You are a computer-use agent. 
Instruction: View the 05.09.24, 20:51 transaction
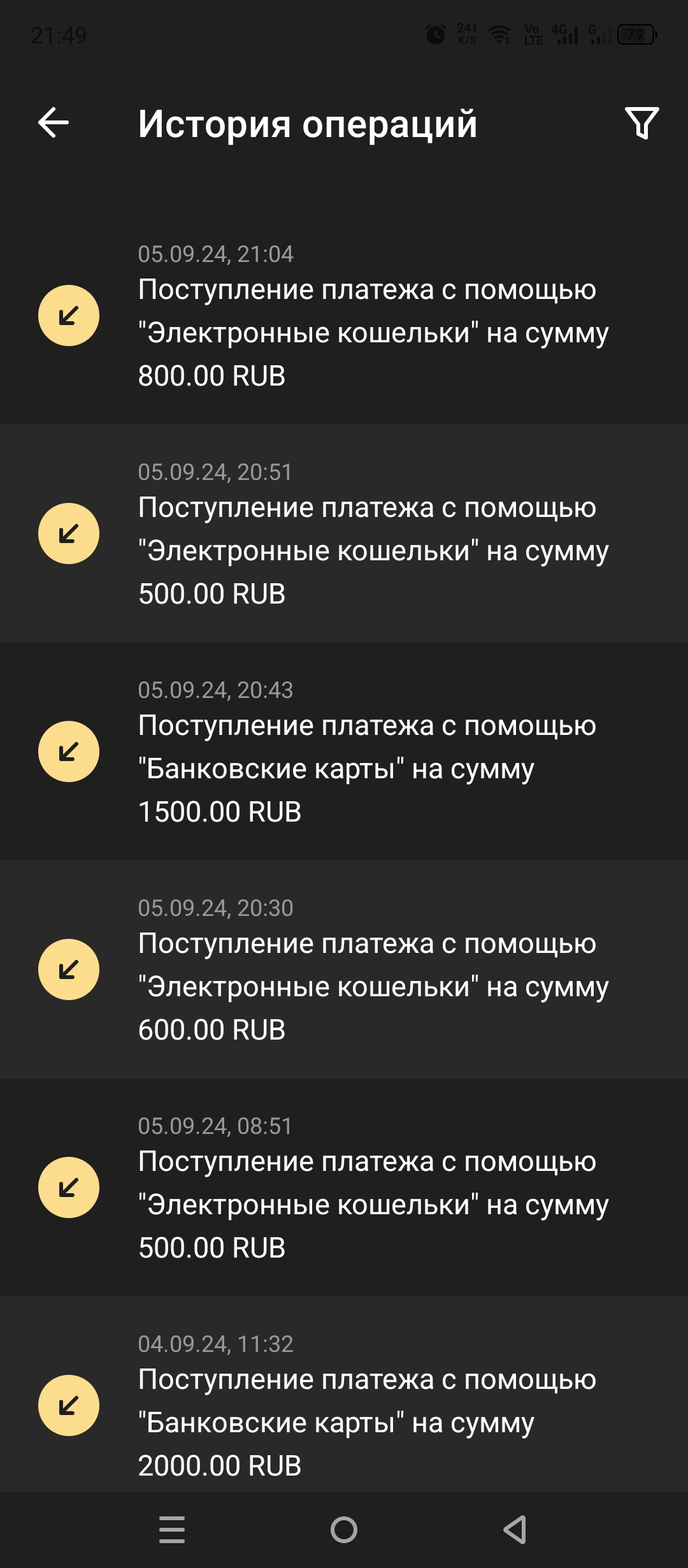[x=344, y=534]
